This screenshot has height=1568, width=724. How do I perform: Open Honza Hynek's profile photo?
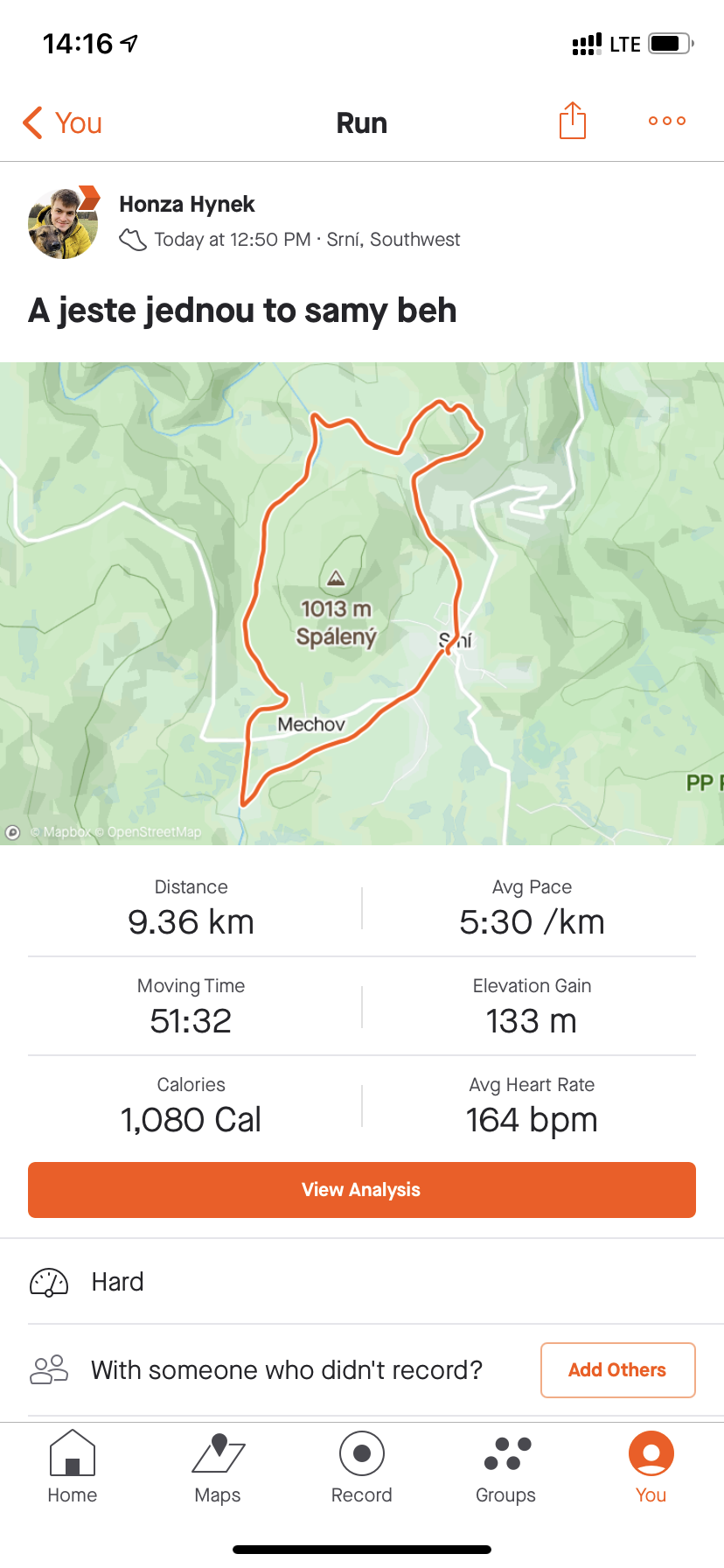coord(63,222)
